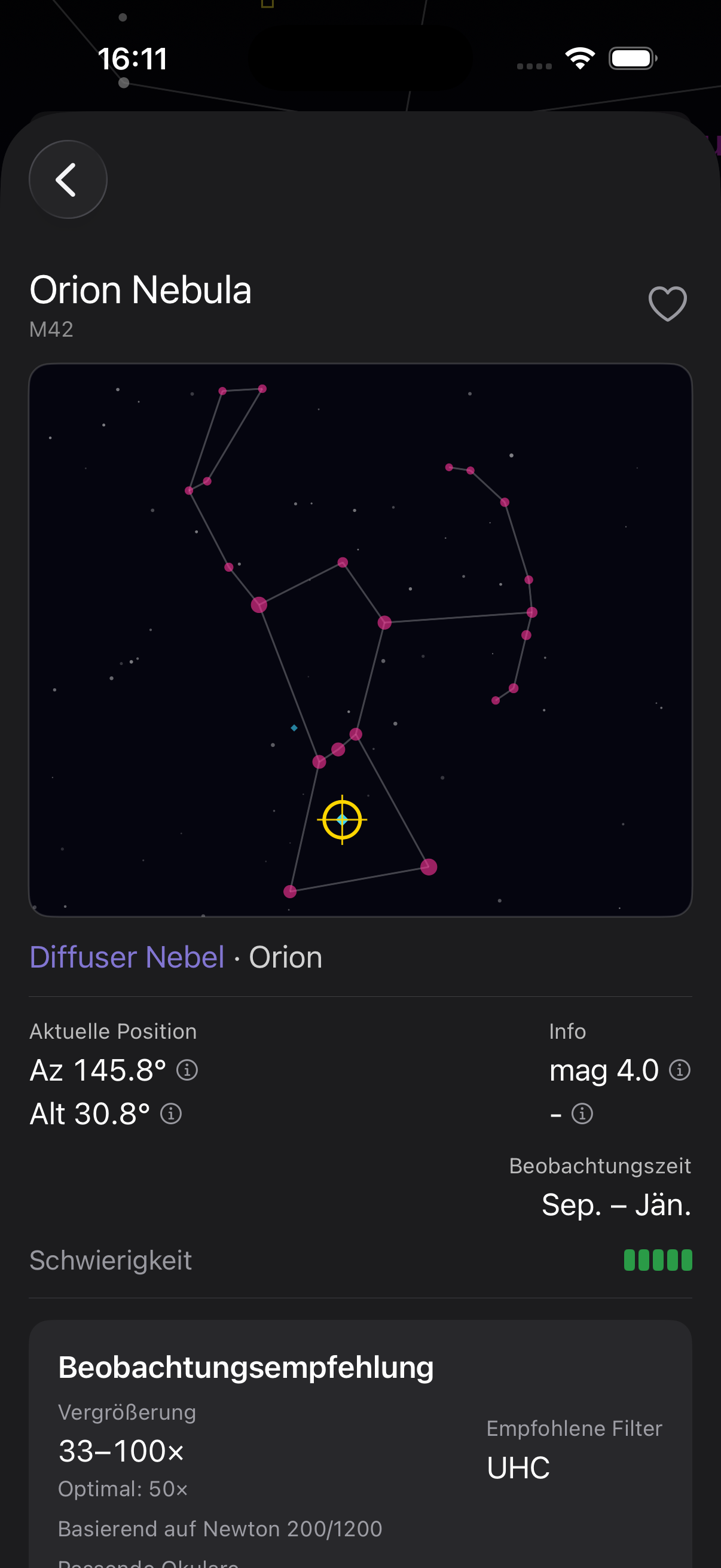Tap the Wi-Fi indicator in status bar
This screenshot has width=721, height=1568.
pos(580,58)
